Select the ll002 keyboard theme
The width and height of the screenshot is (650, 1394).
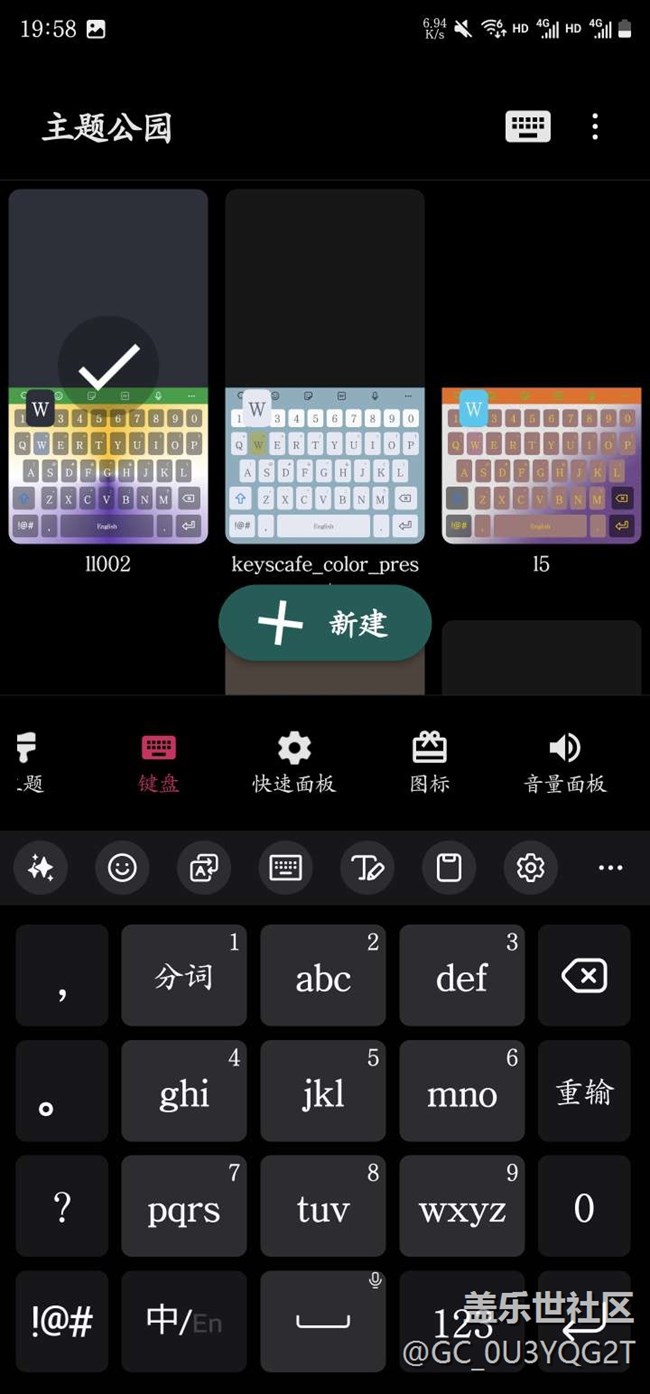108,366
